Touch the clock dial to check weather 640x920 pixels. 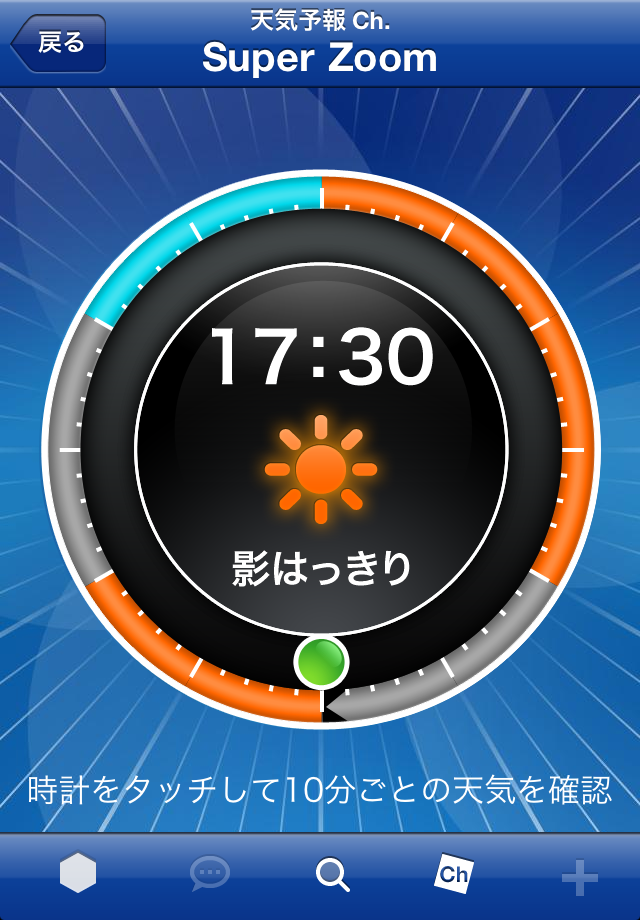(321, 450)
